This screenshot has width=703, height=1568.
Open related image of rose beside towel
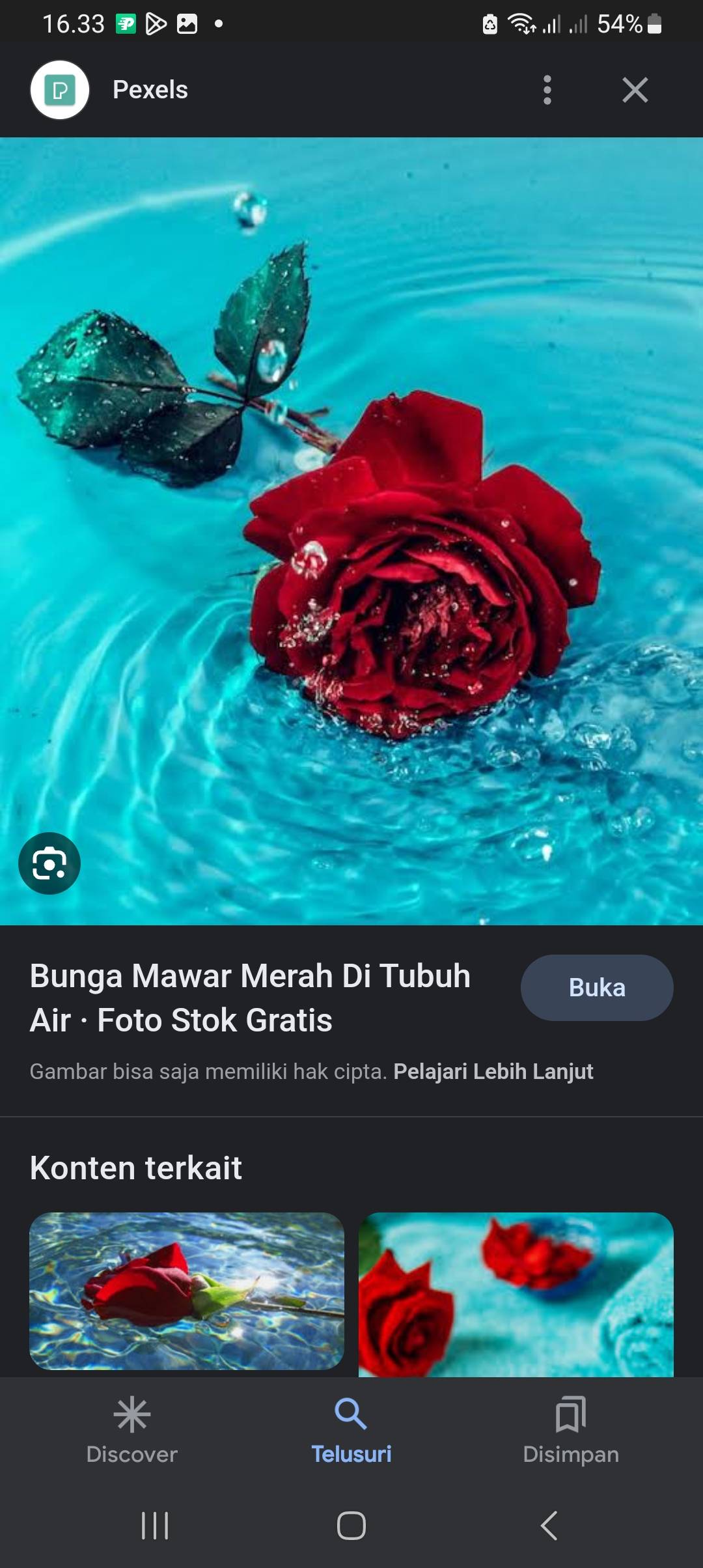516,1295
